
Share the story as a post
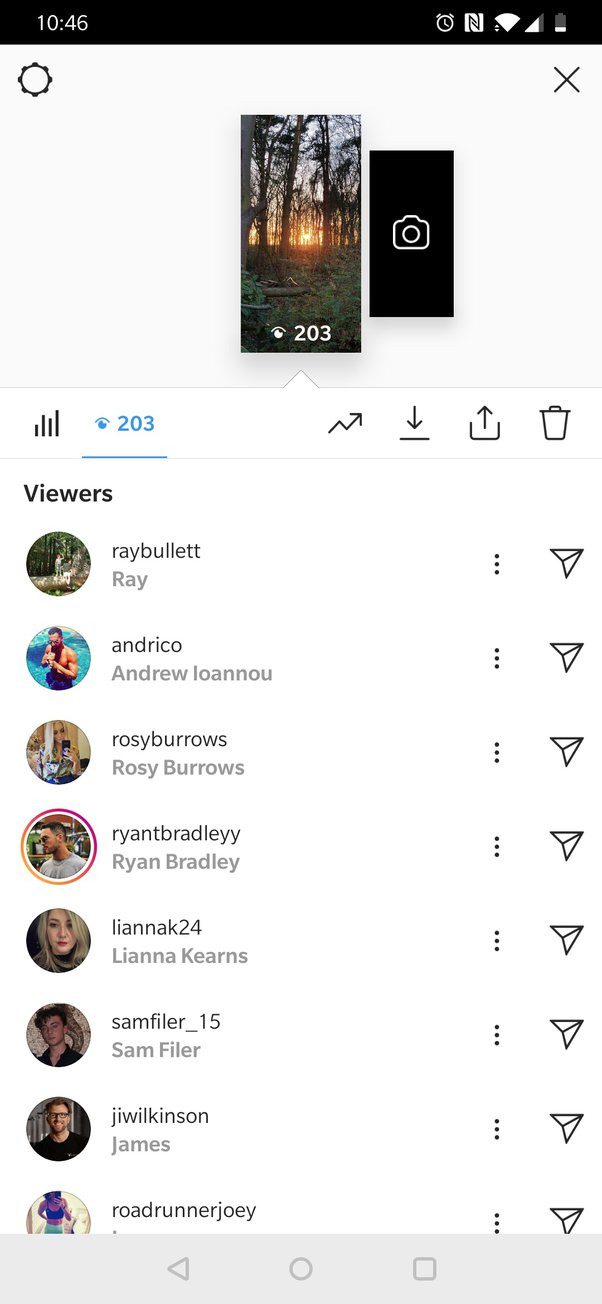tap(484, 424)
